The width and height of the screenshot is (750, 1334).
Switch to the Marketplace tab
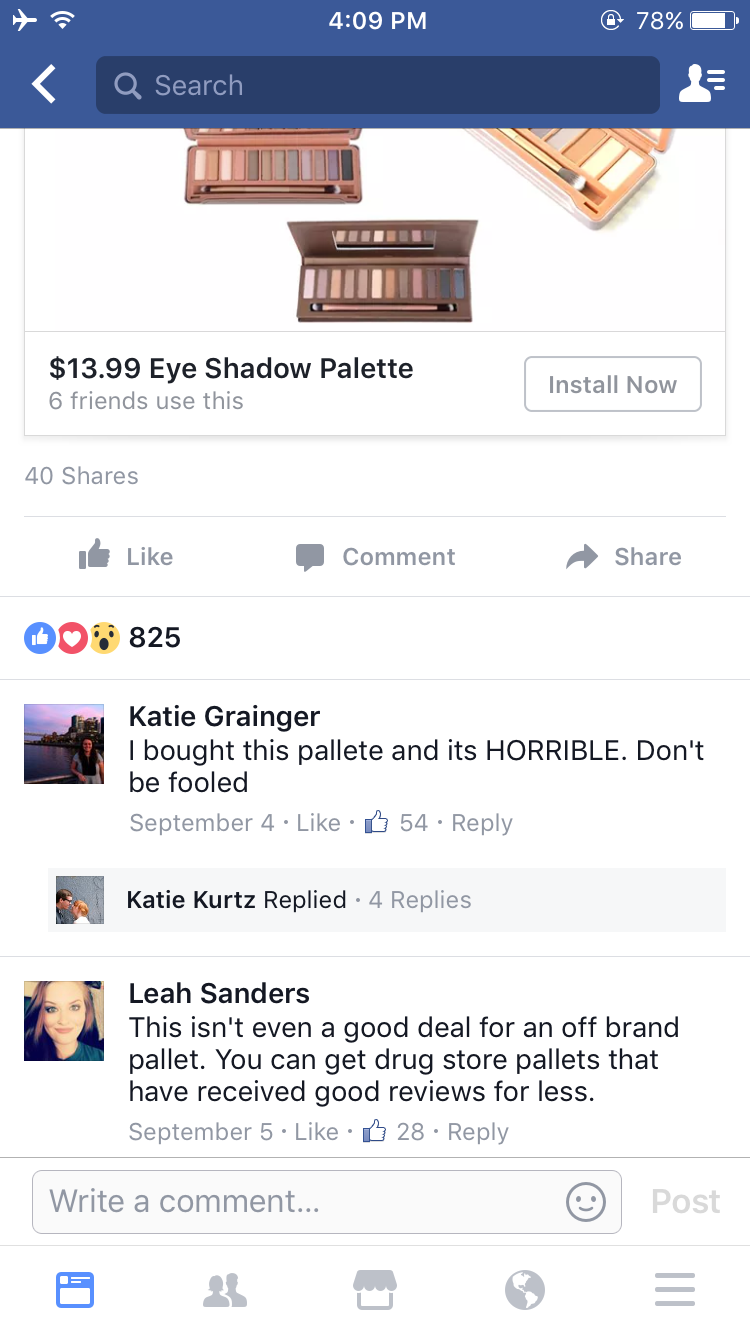pyautogui.click(x=375, y=1290)
